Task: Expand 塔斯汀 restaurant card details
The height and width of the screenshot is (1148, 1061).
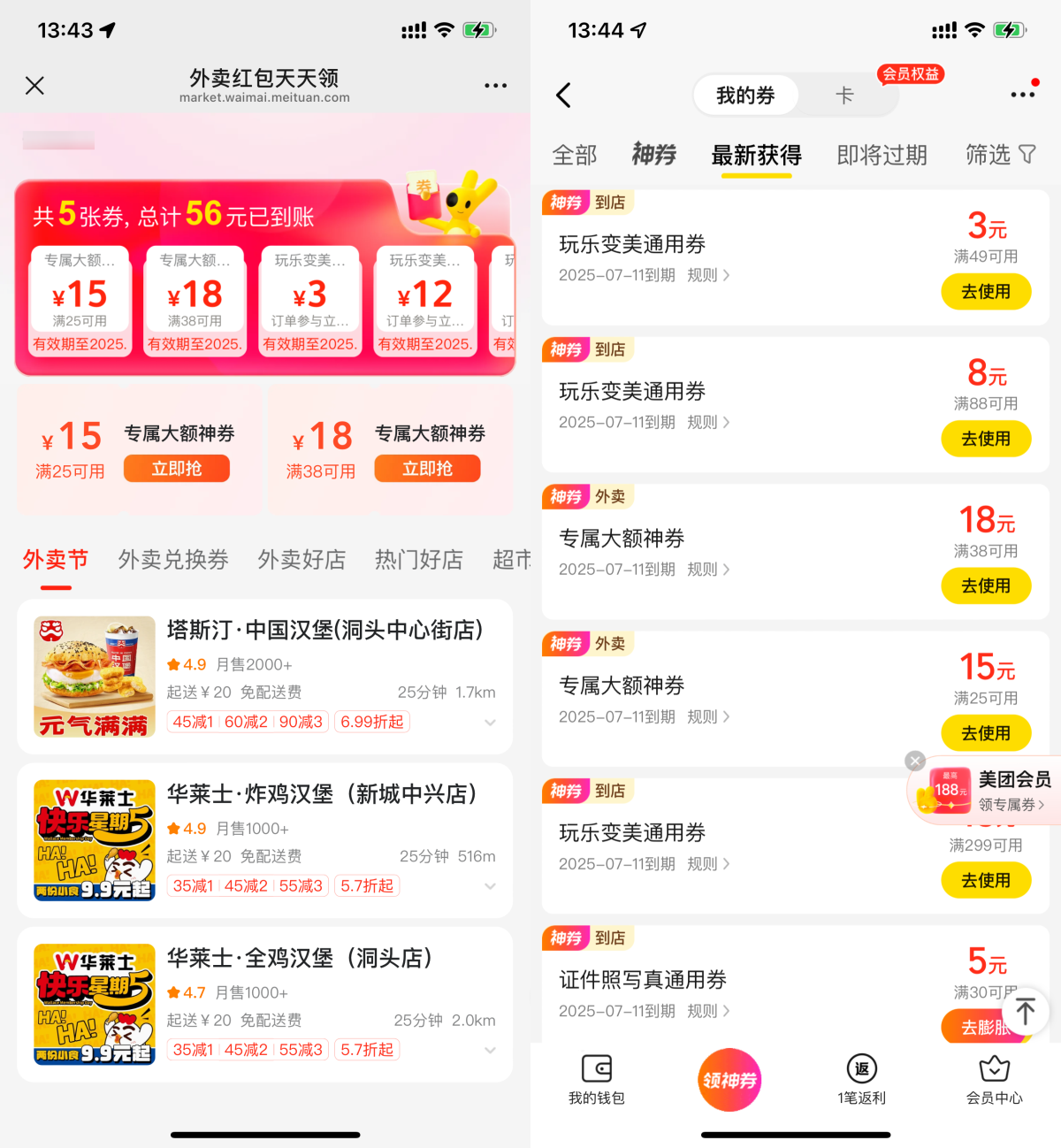Action: coord(490,722)
